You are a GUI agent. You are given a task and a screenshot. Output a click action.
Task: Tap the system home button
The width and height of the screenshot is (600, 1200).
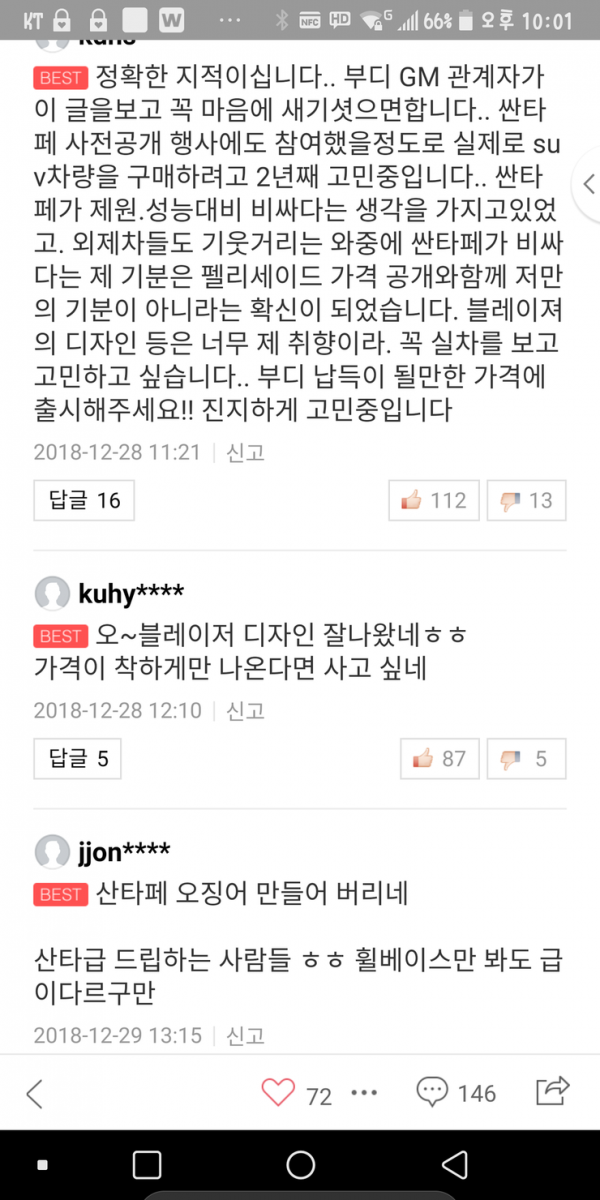click(x=300, y=1165)
